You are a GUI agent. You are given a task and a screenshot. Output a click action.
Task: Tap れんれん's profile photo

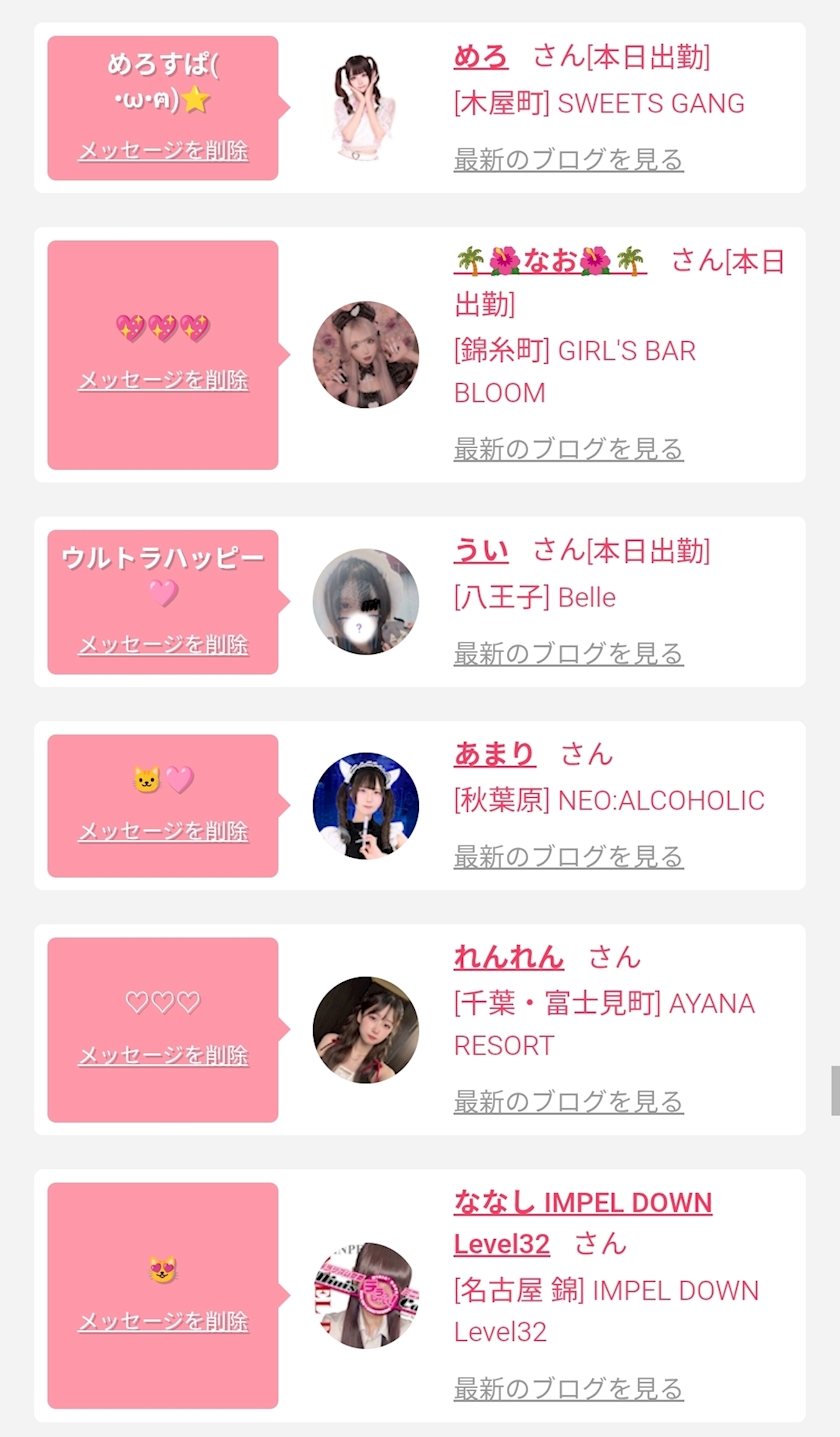click(x=365, y=1030)
